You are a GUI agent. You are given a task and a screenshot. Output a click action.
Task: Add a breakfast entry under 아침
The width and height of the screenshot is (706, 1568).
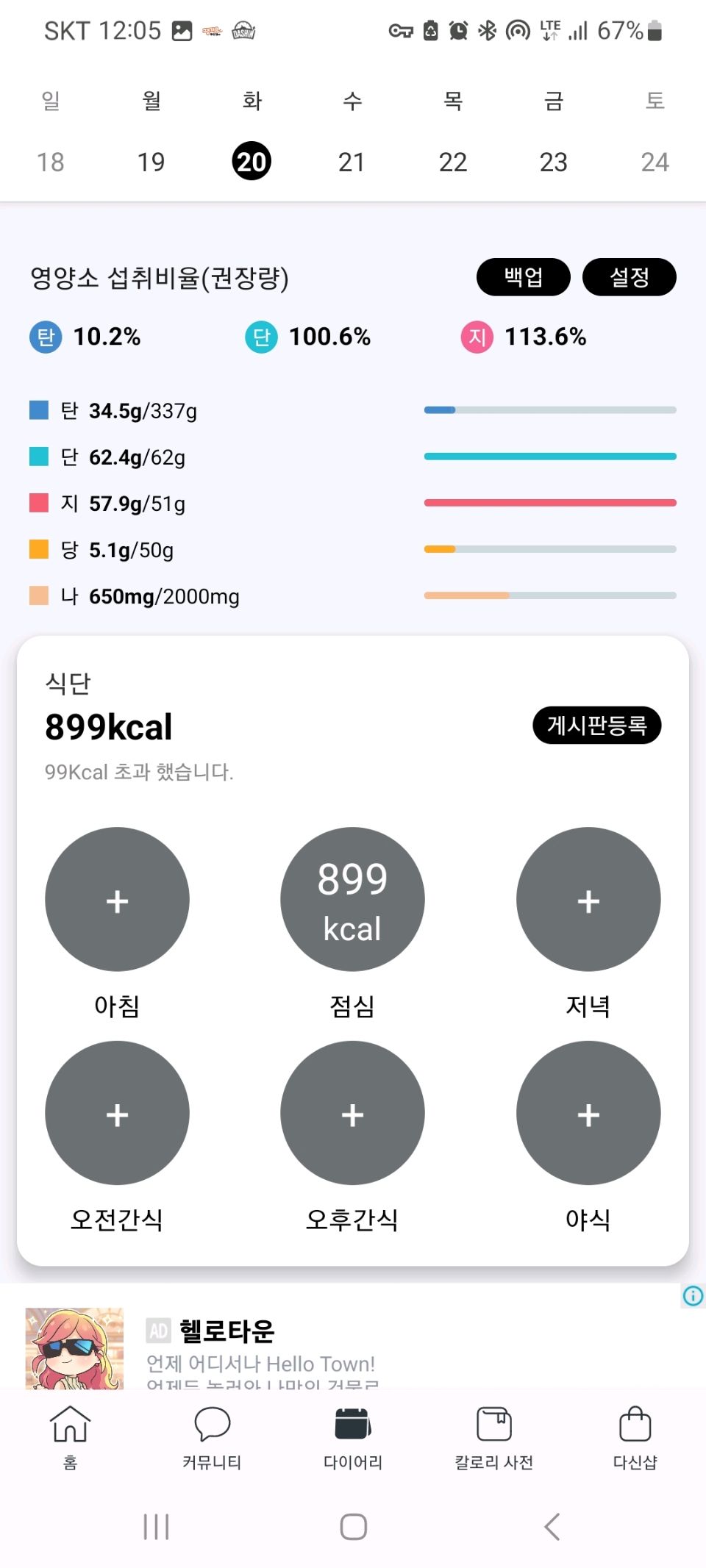(x=117, y=899)
